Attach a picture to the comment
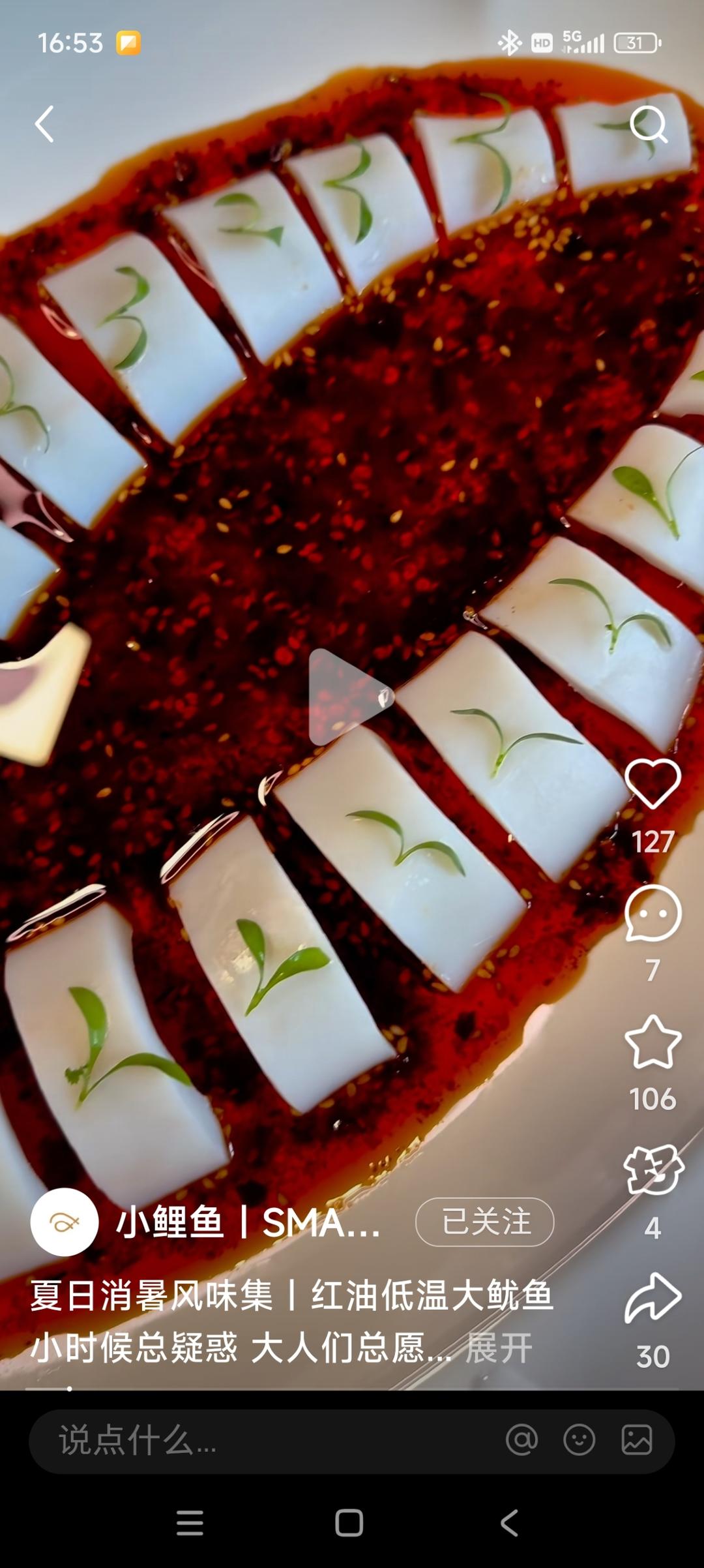Viewport: 704px width, 1568px height. (x=636, y=1440)
